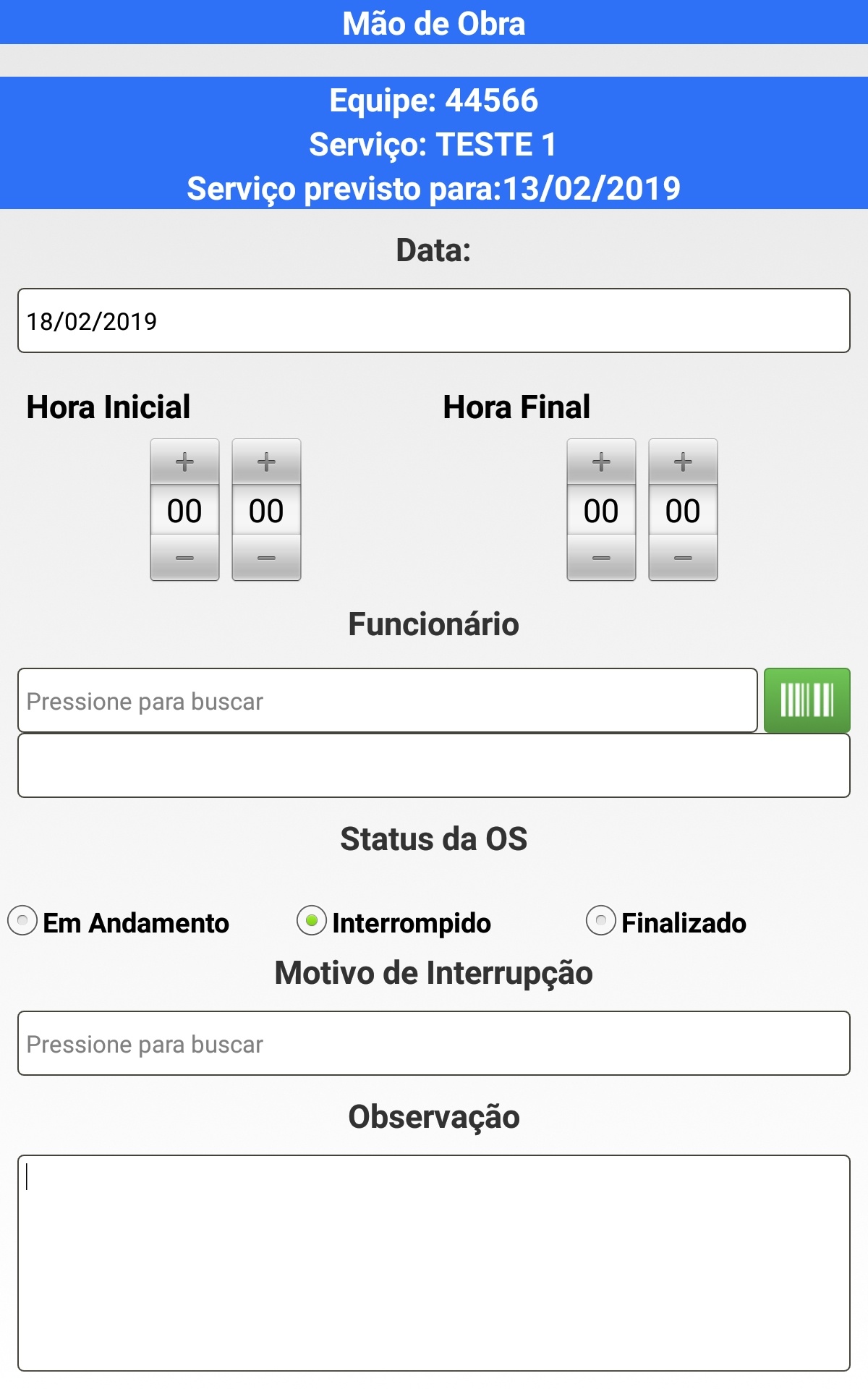Focus the Observação text area
The width and height of the screenshot is (868, 1389).
(434, 1262)
